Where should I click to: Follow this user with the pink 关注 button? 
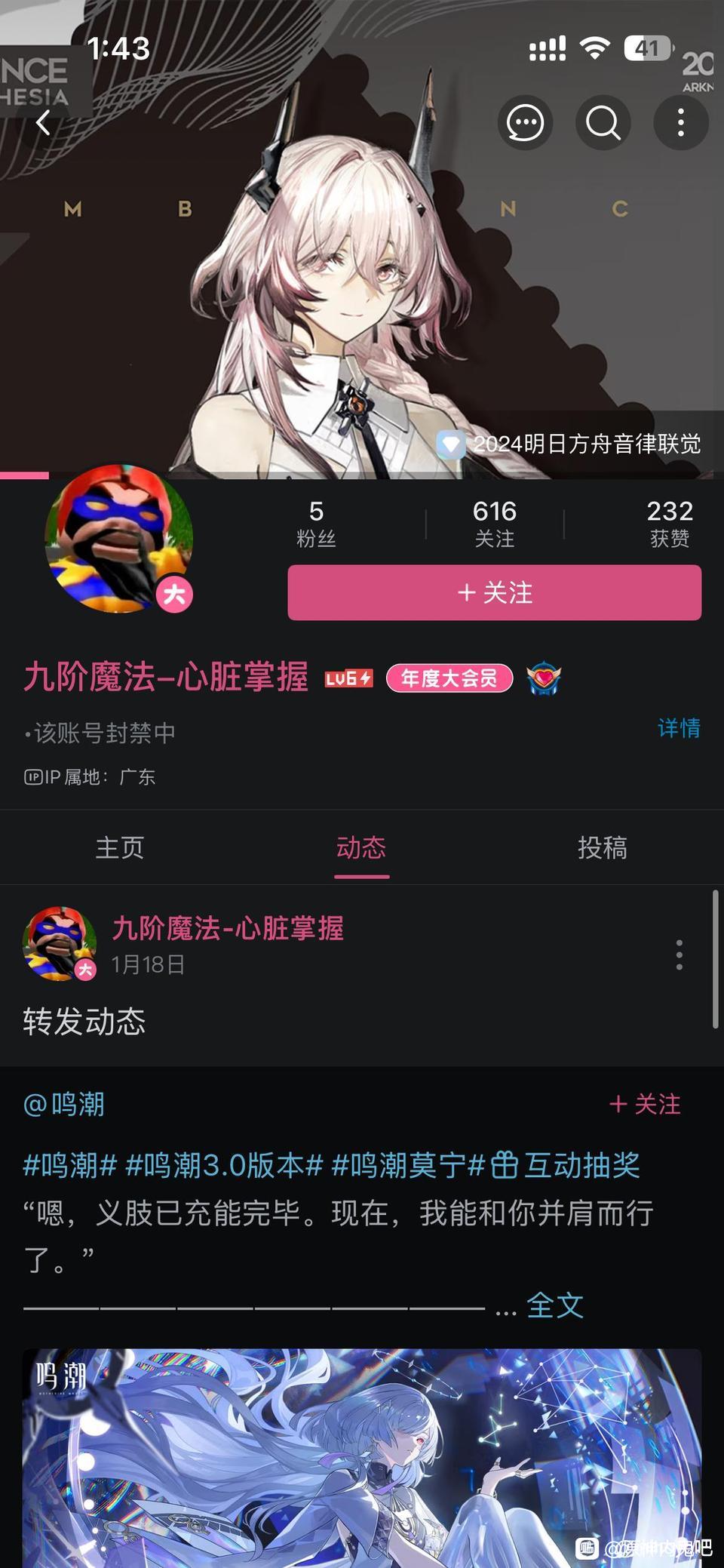(x=494, y=593)
